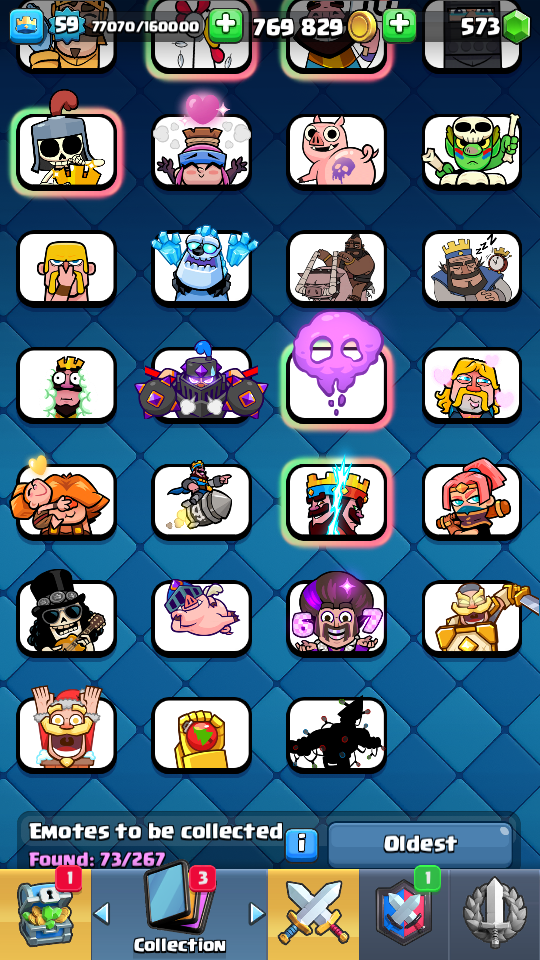Tap the green plus next to gold coins
Image resolution: width=540 pixels, height=960 pixels.
click(399, 26)
